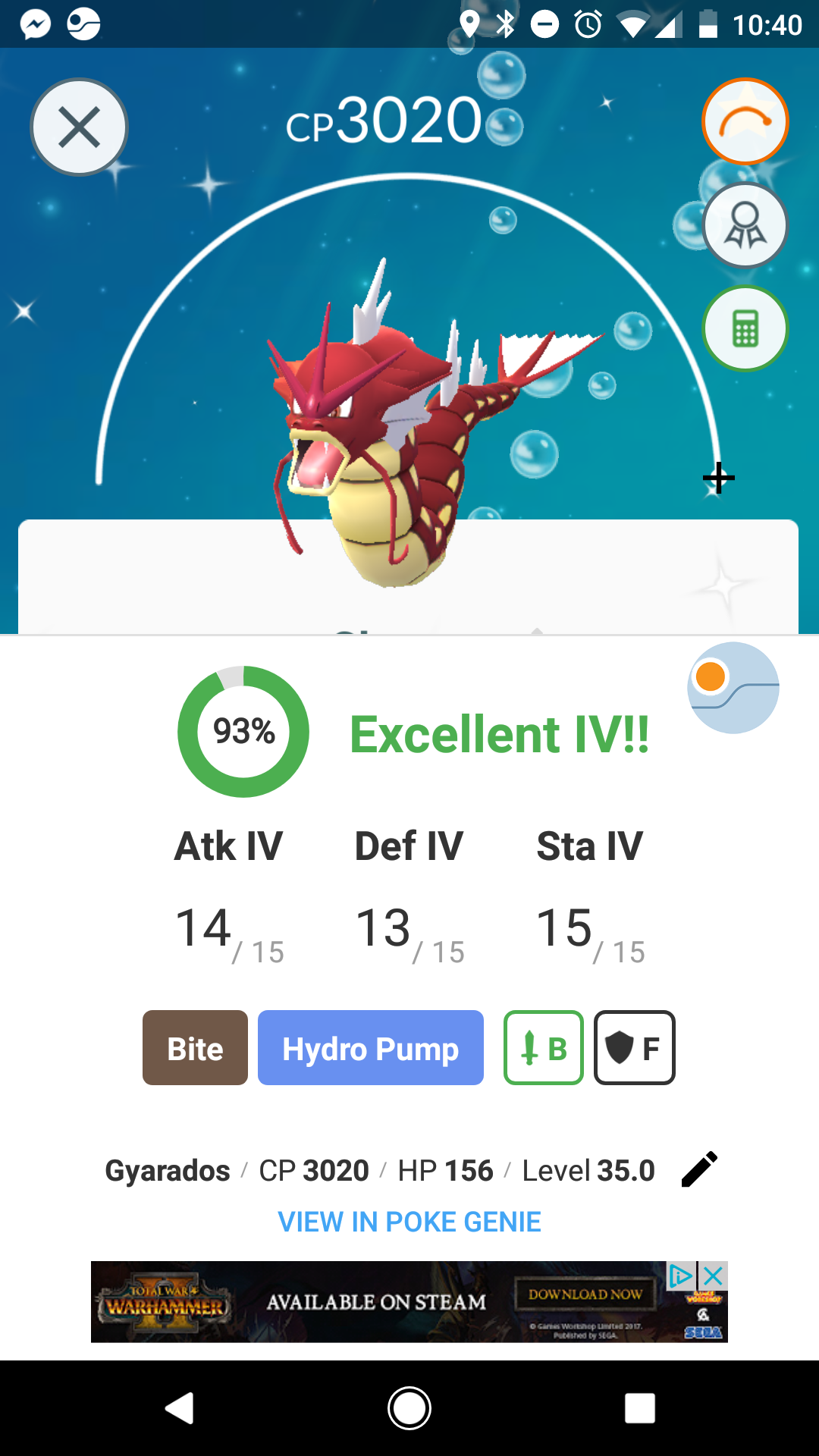Open the Warhammer Download Now ad banner
819x1456 pixels.
tap(409, 1302)
